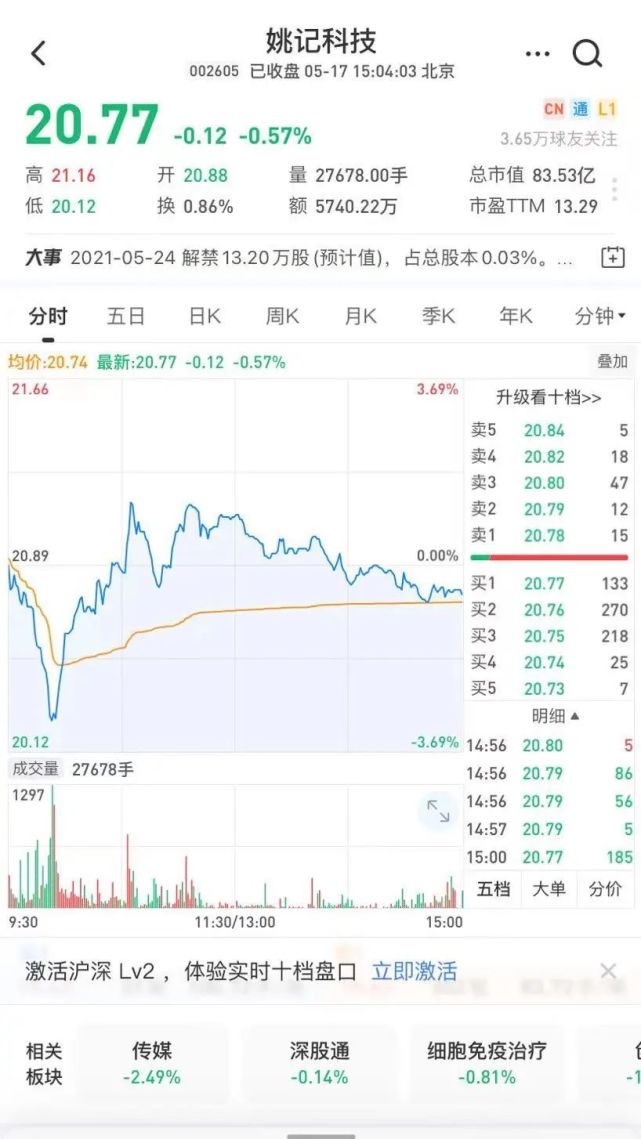
Task: Switch to the 日K chart tab
Action: [204, 317]
